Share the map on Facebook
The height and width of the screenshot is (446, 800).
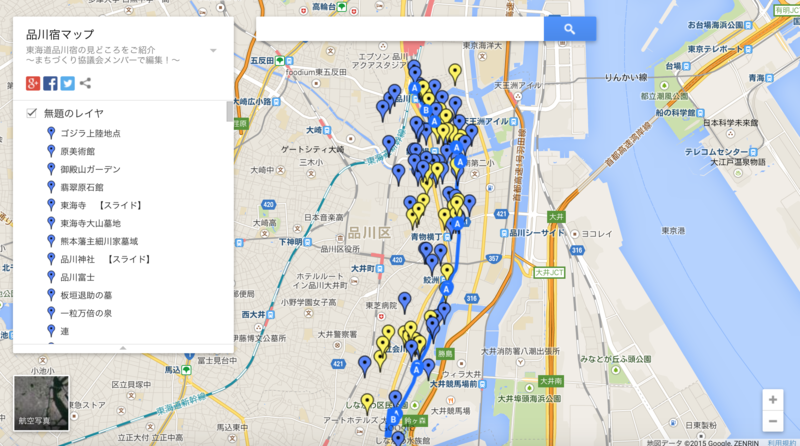tap(50, 84)
